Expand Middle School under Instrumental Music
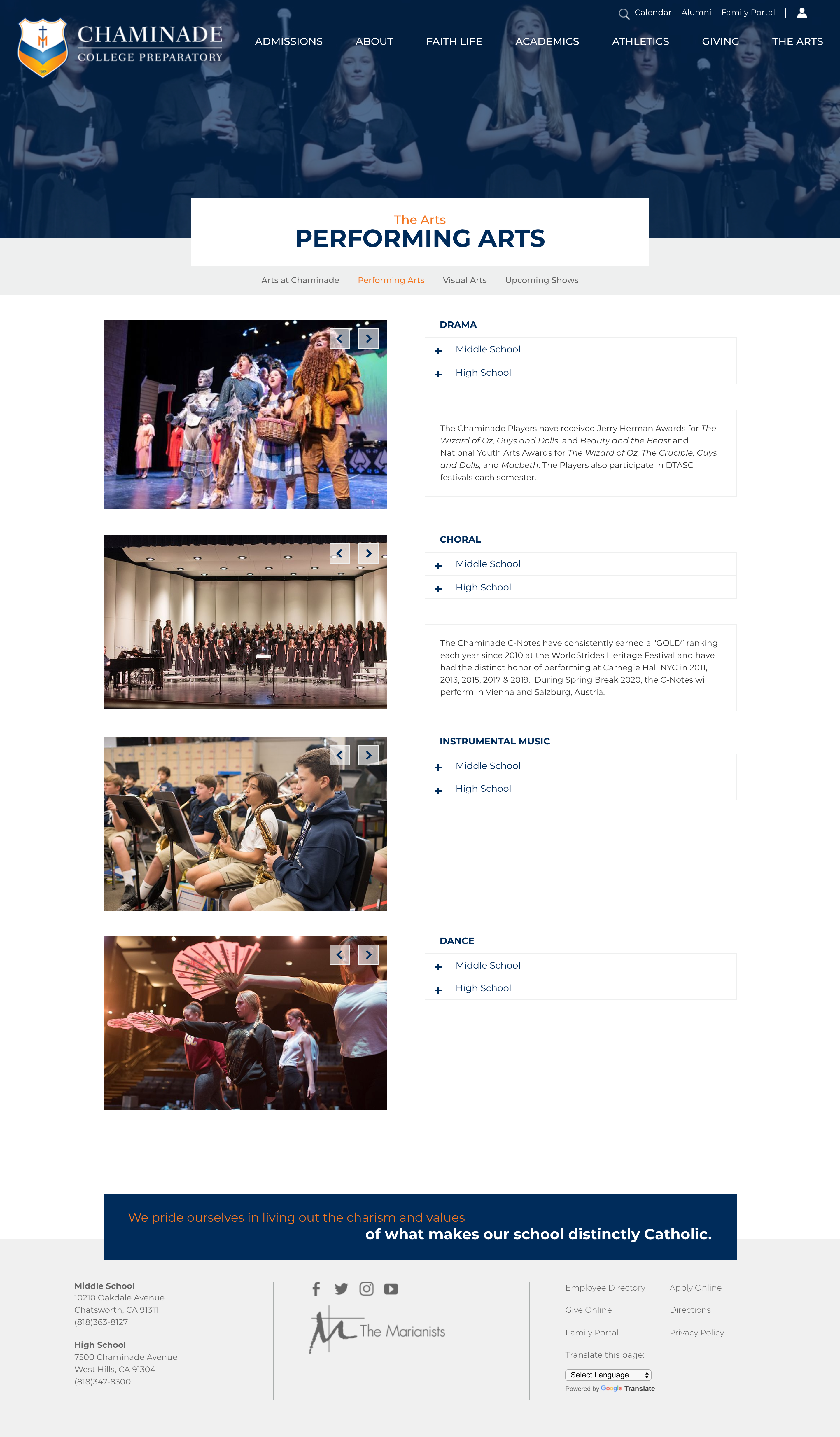This screenshot has width=840, height=1437. (x=488, y=765)
